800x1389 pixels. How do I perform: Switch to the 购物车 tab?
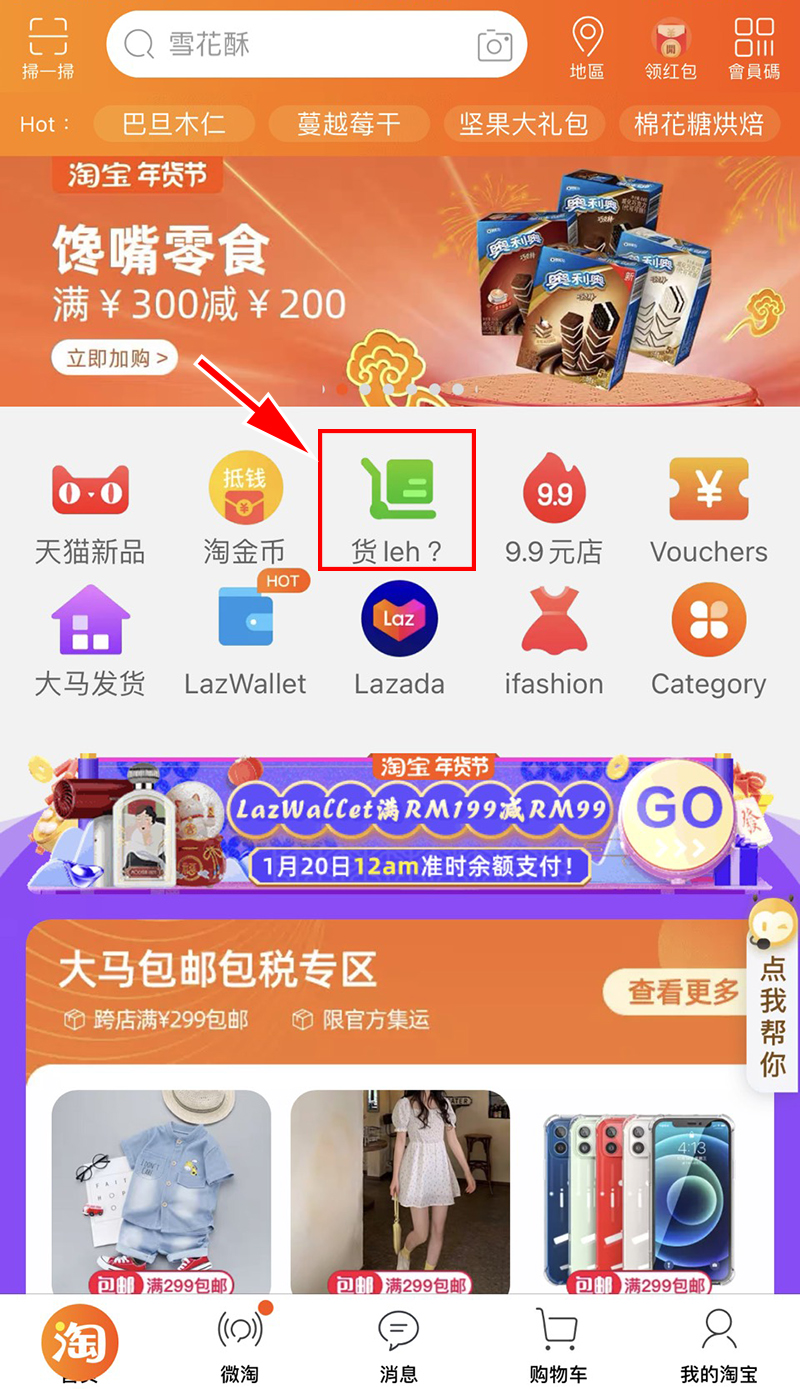pyautogui.click(x=558, y=1345)
